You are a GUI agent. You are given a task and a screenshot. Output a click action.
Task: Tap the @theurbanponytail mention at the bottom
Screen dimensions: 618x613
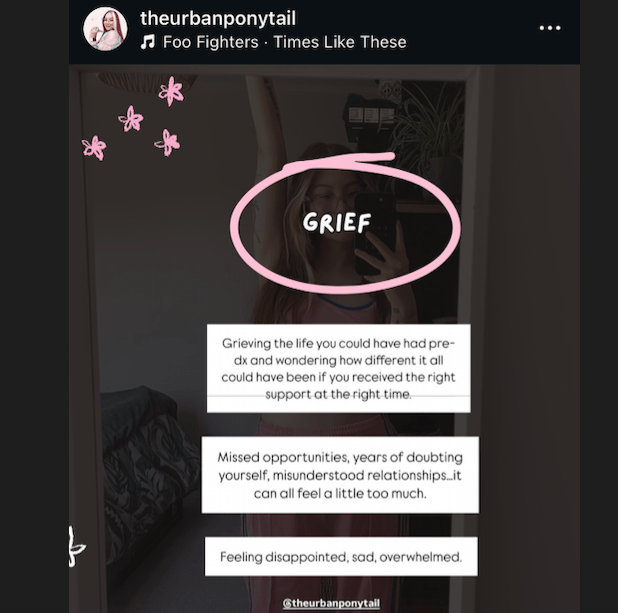(330, 603)
